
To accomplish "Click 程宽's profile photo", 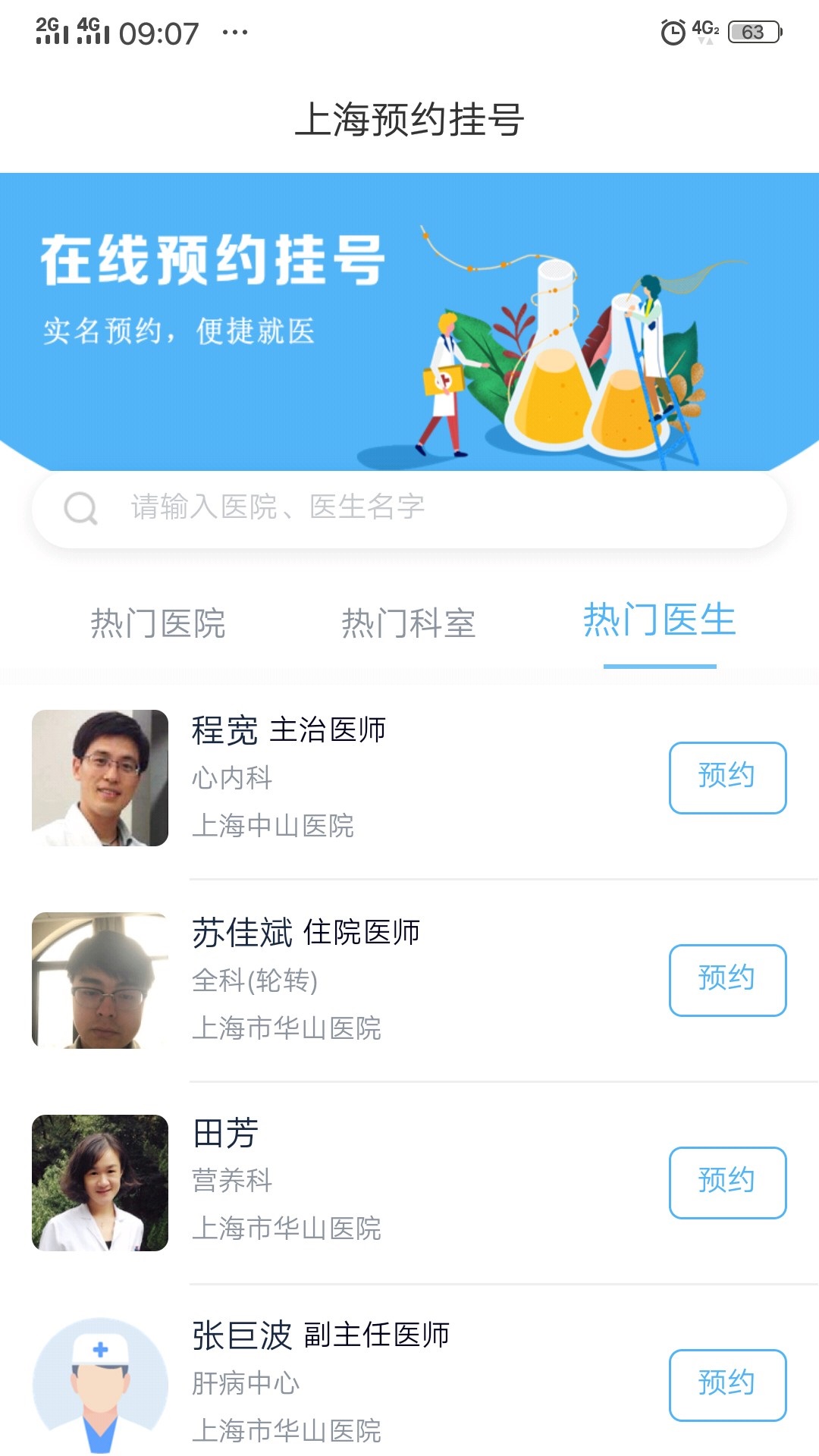I will point(100,777).
